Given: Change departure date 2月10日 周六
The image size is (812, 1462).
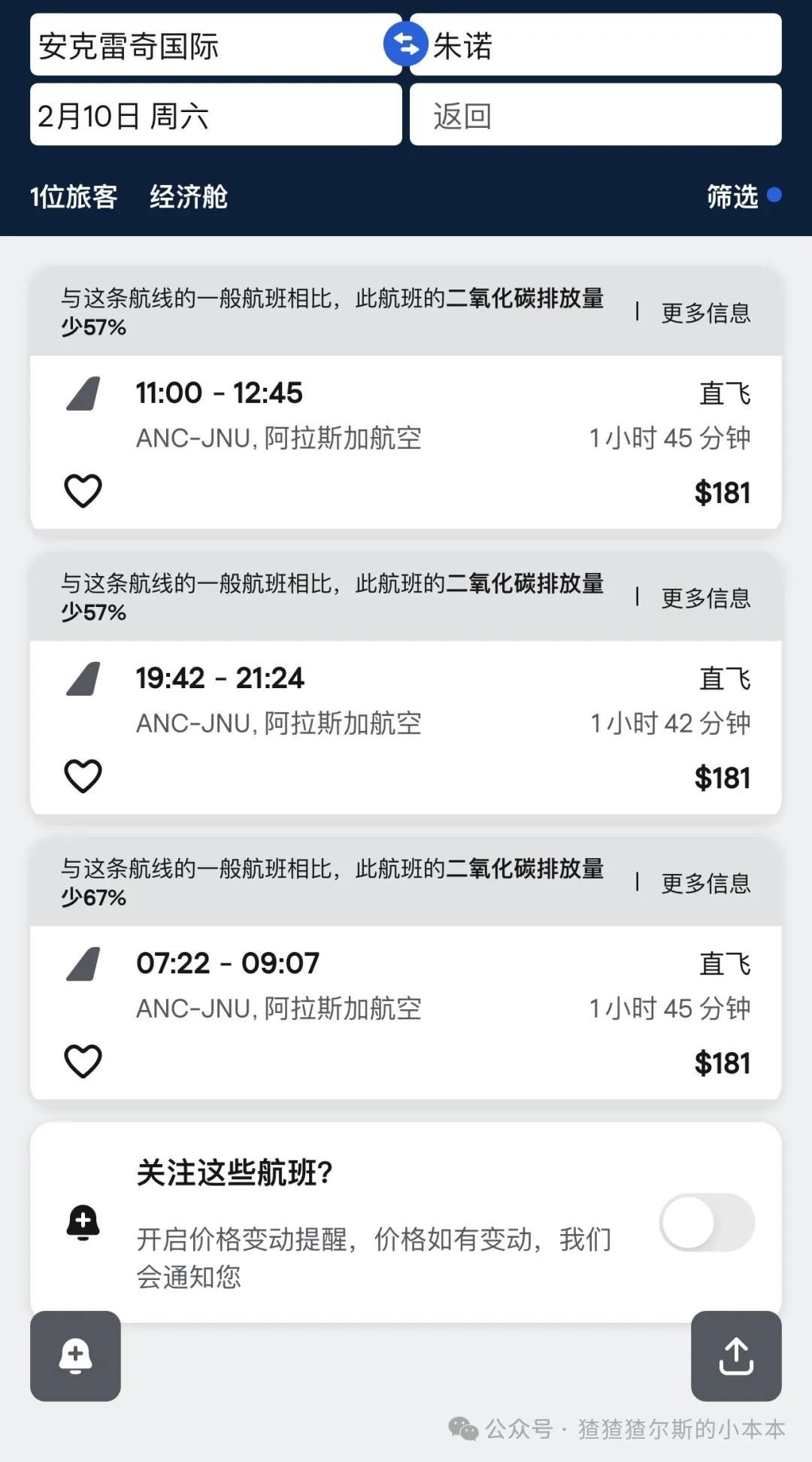Looking at the screenshot, I should [216, 115].
